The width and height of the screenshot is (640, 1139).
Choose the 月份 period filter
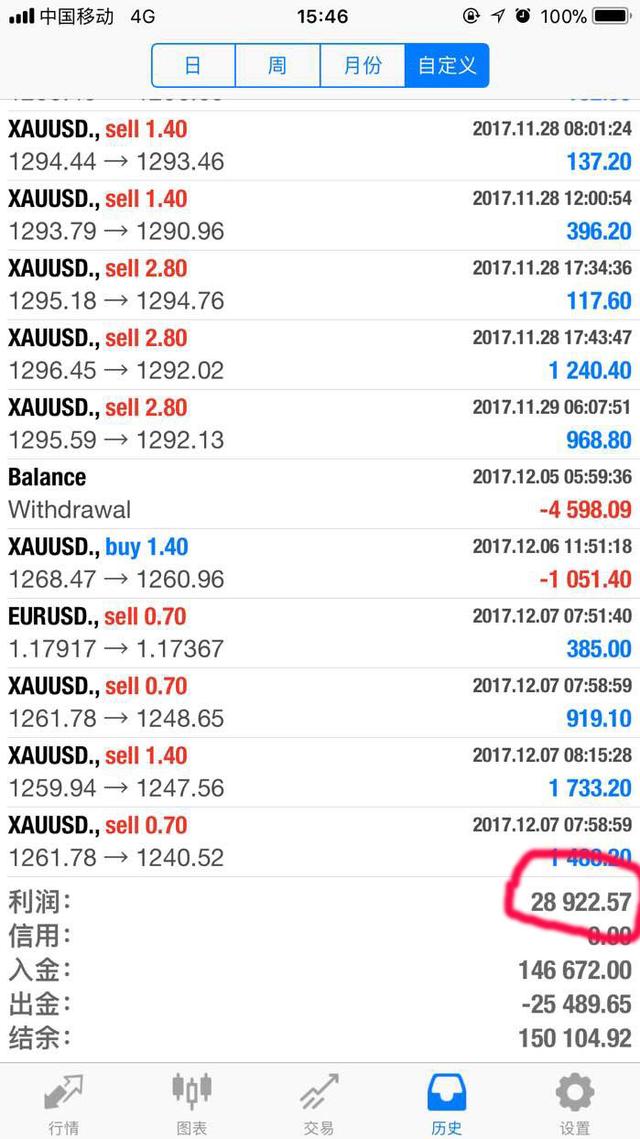(x=362, y=65)
